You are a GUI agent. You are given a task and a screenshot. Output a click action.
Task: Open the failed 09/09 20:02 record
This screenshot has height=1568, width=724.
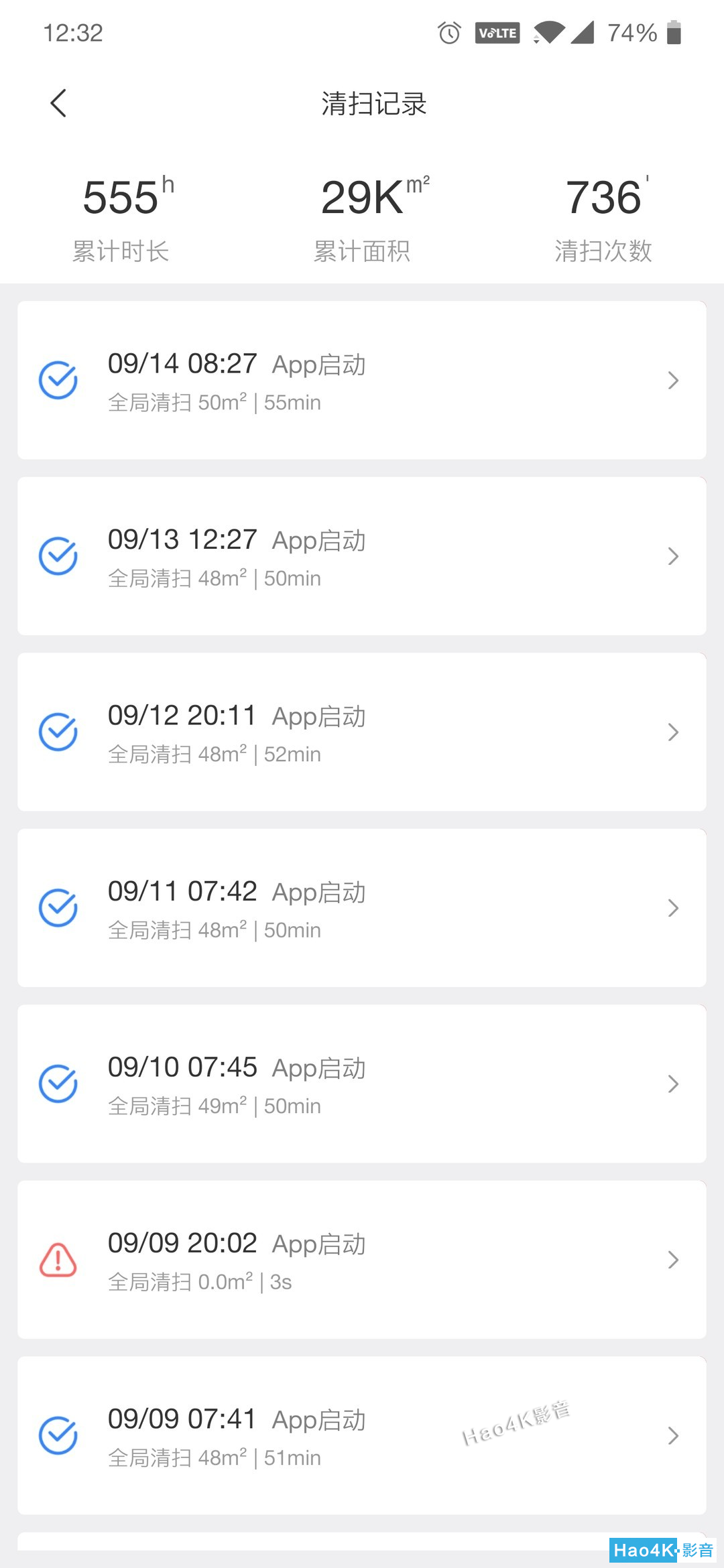[x=362, y=1260]
